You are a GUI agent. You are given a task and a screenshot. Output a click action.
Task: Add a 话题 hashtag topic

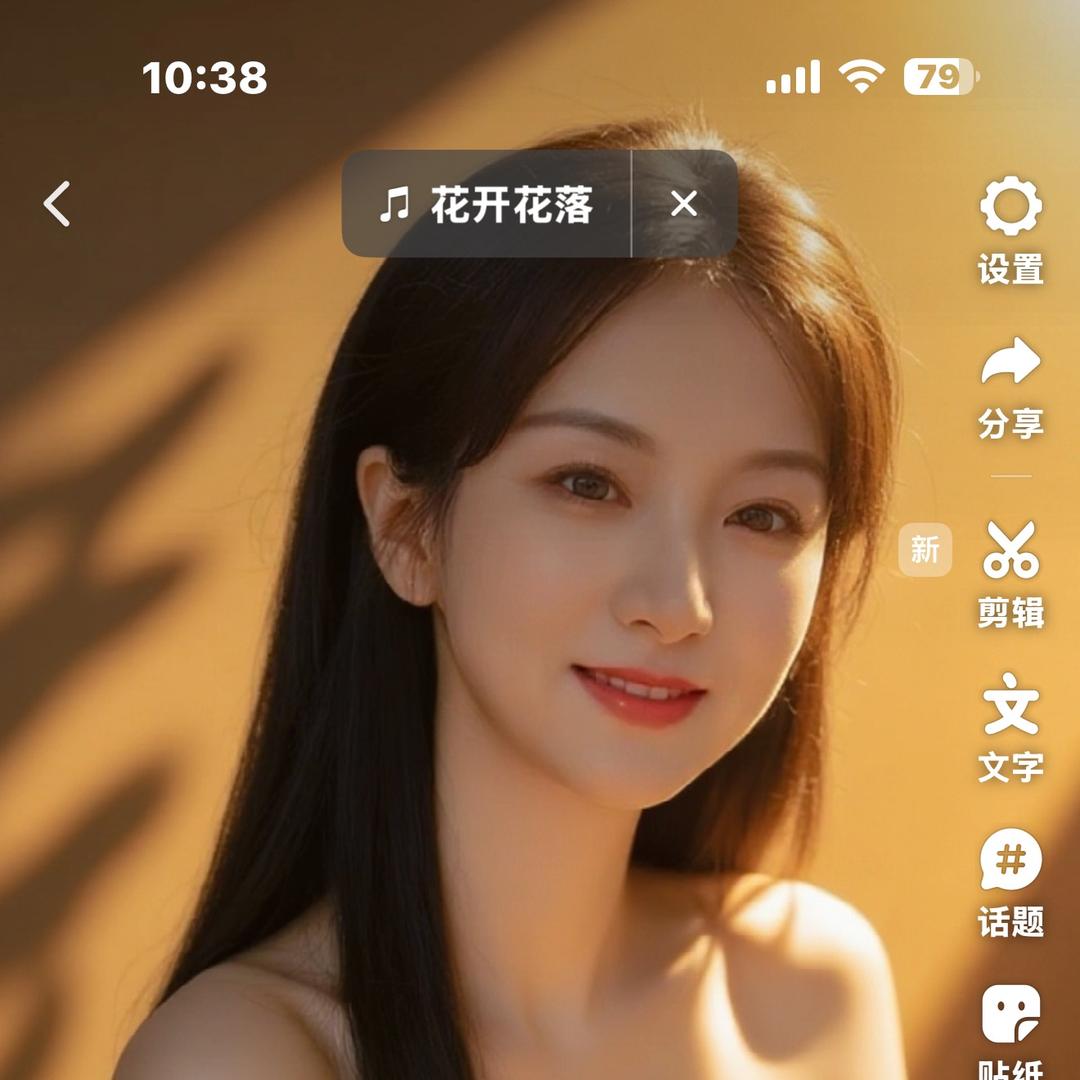pyautogui.click(x=1010, y=883)
